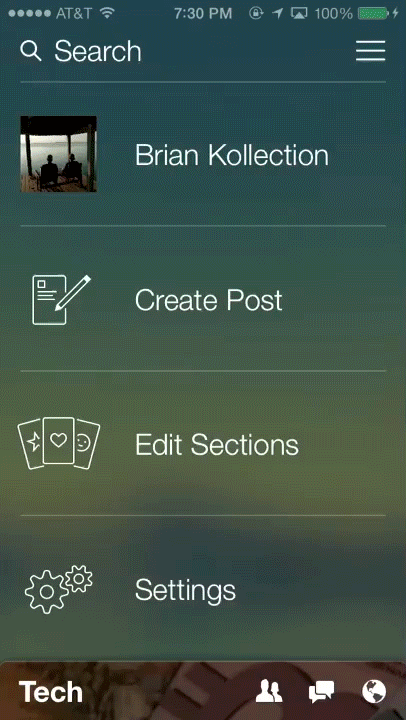Open Edit Sections
Image resolution: width=406 pixels, height=720 pixels.
click(203, 444)
